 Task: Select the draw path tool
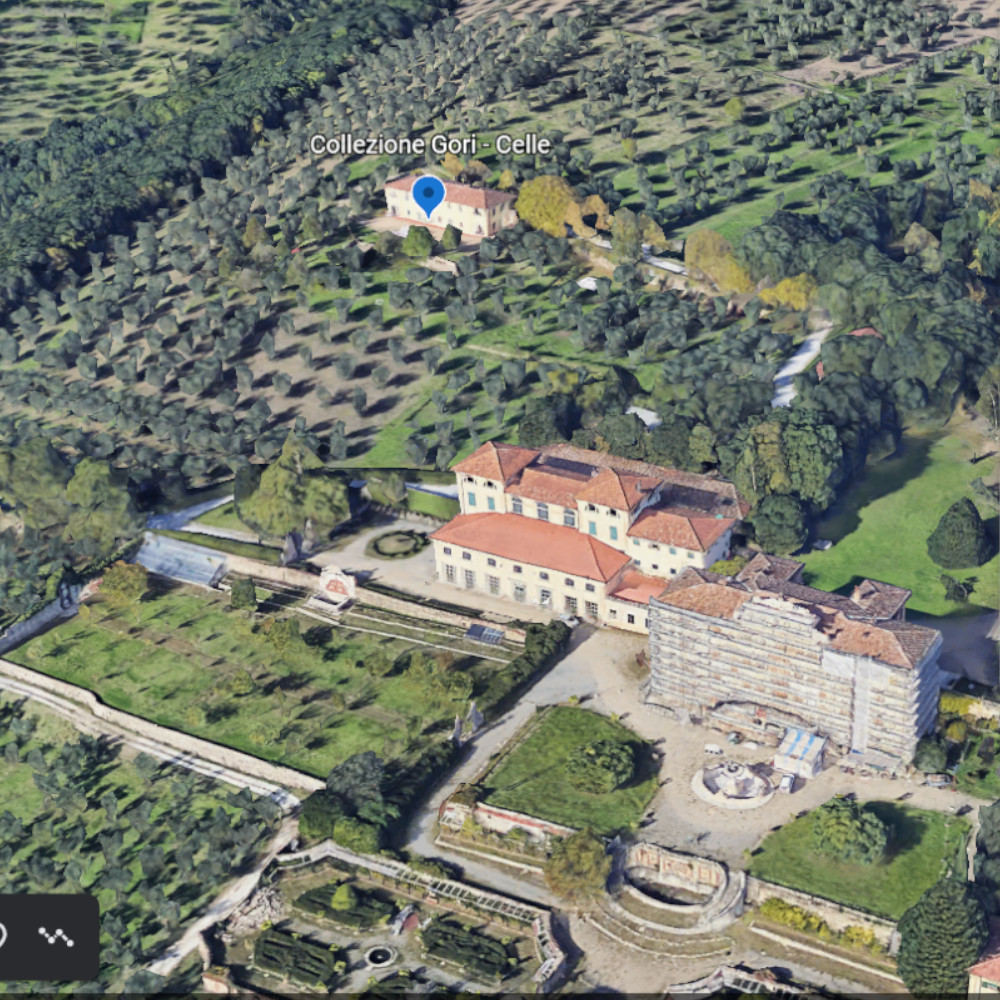(56, 936)
